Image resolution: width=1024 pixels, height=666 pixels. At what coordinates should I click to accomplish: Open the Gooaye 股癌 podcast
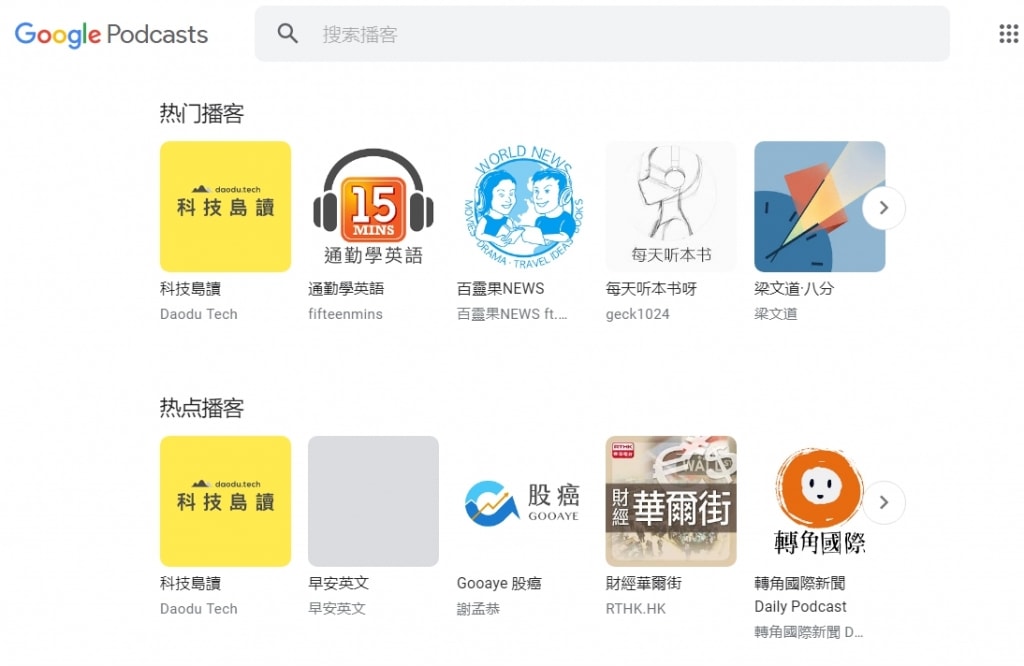point(522,501)
